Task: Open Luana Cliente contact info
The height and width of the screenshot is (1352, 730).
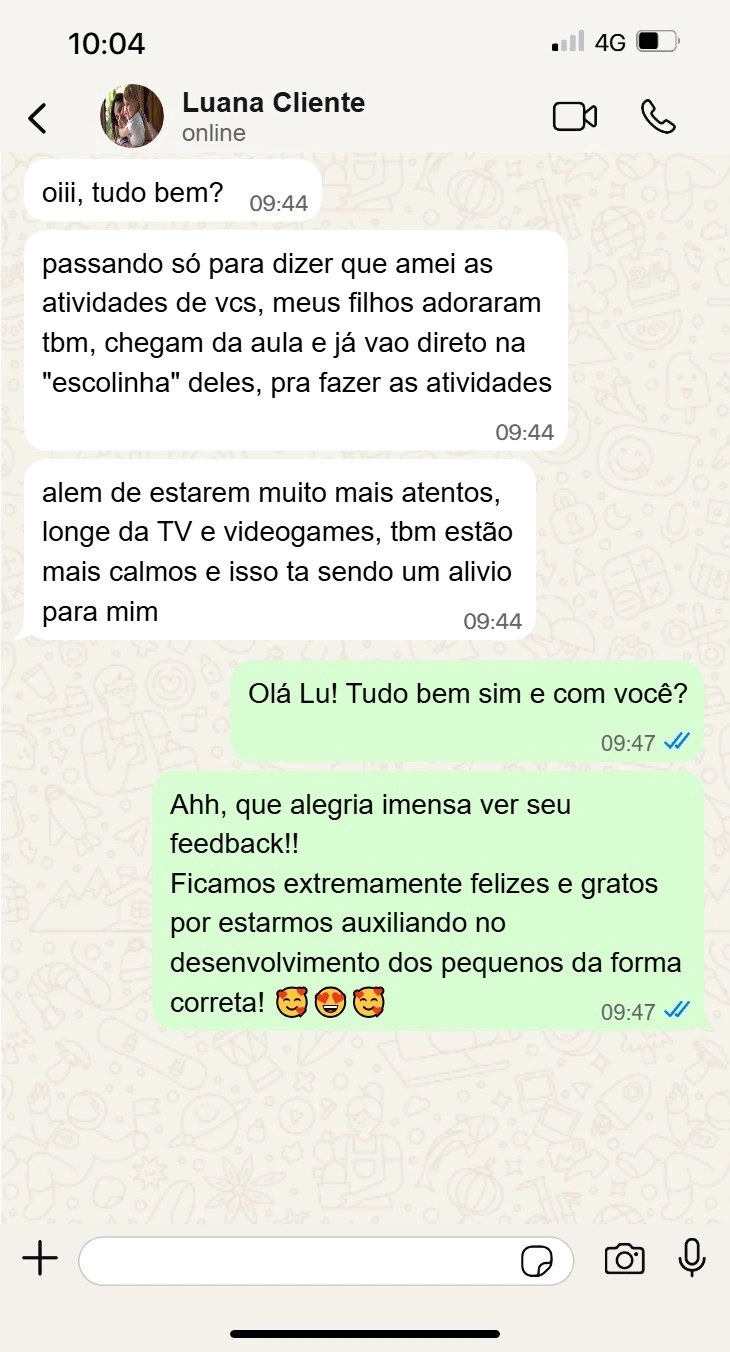Action: click(x=273, y=116)
